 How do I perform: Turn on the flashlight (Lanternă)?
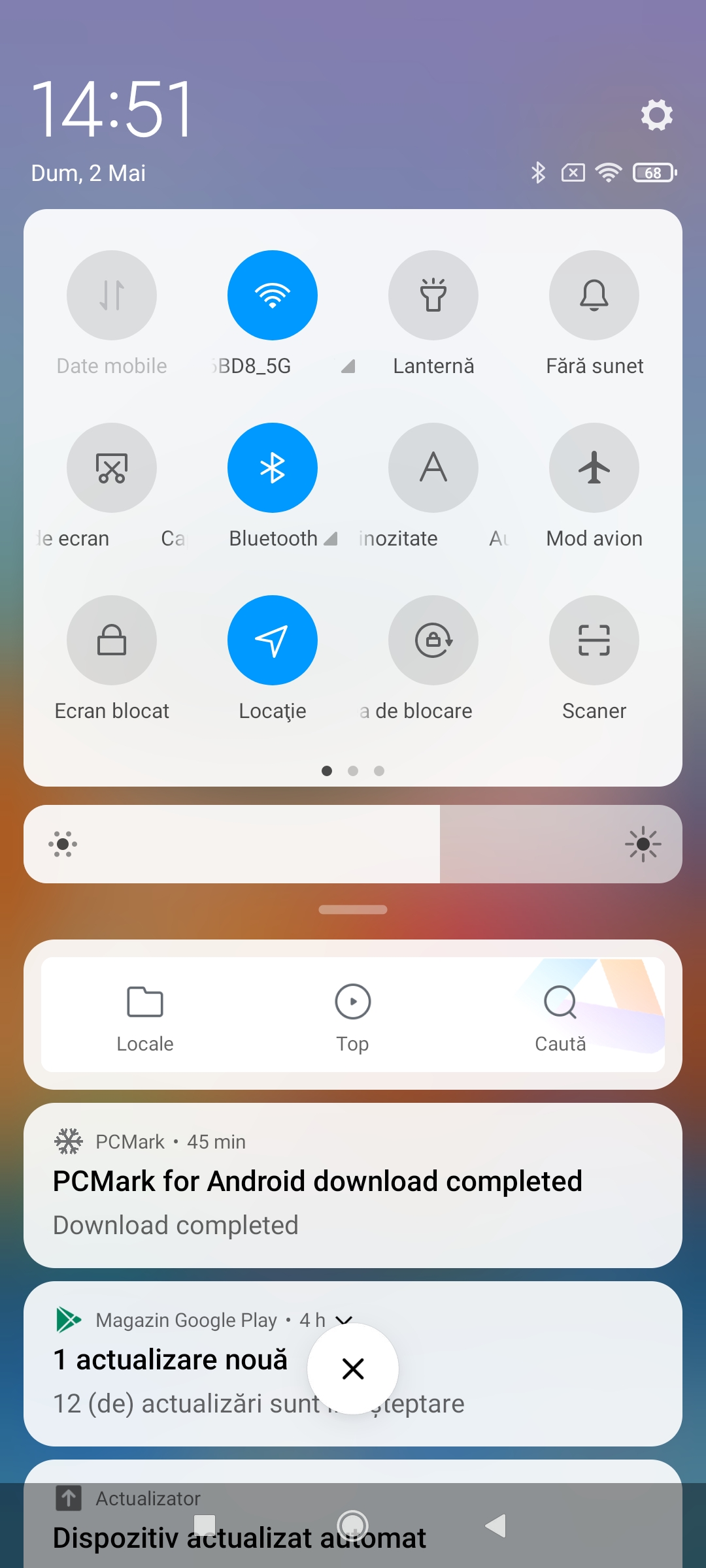433,295
